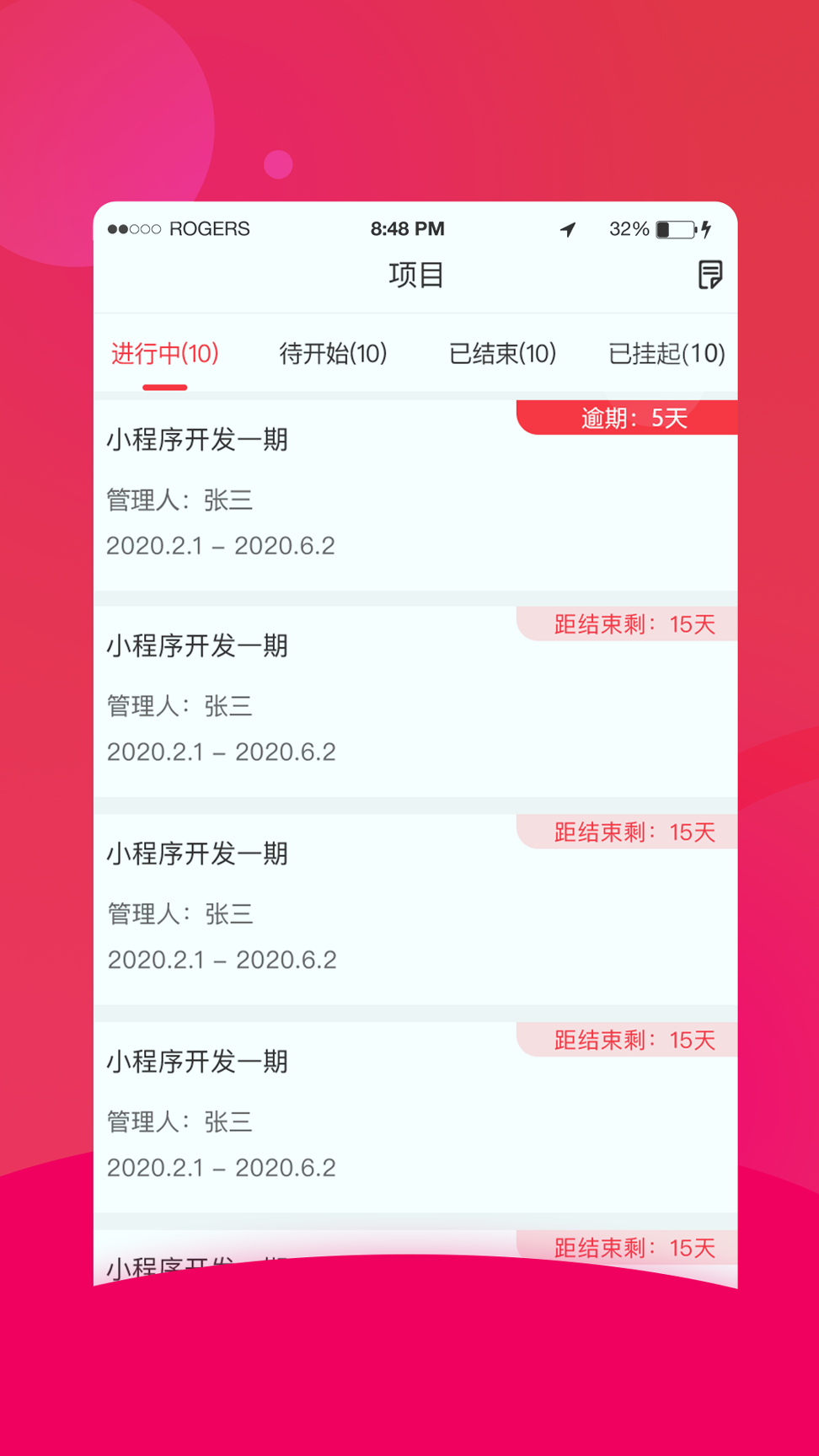819x1456 pixels.
Task: Tap the ROGERS signal strength dots
Action: [132, 229]
